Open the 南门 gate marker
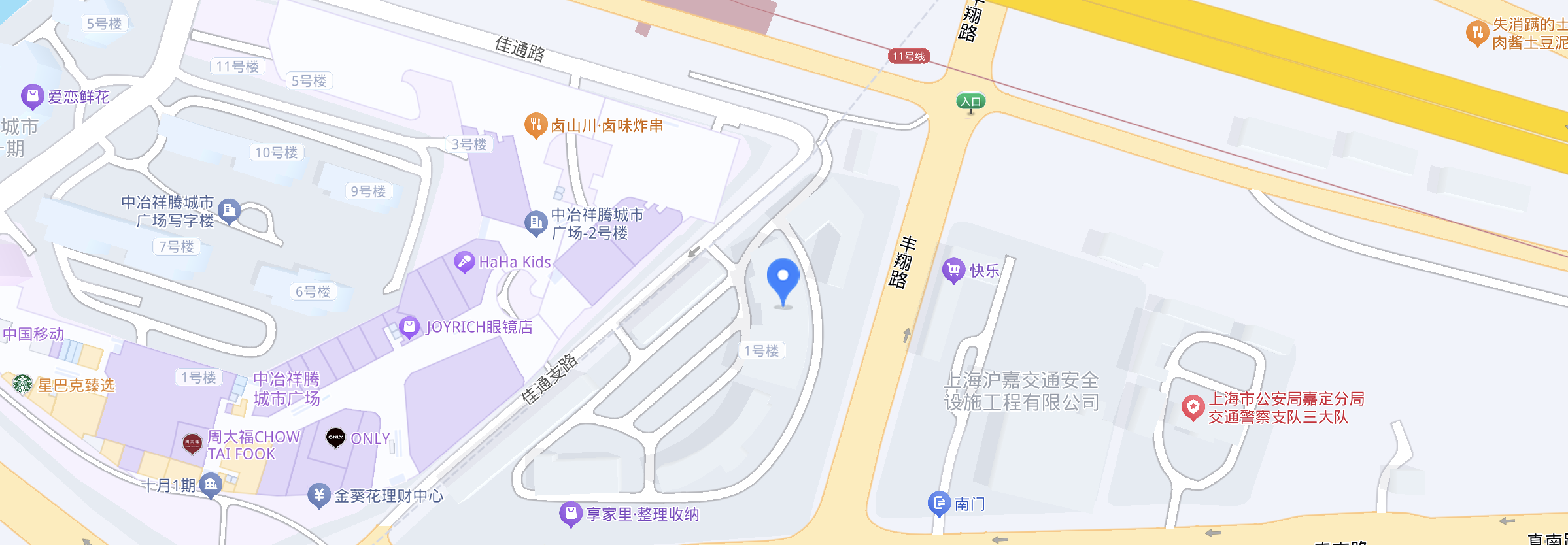 tap(939, 503)
